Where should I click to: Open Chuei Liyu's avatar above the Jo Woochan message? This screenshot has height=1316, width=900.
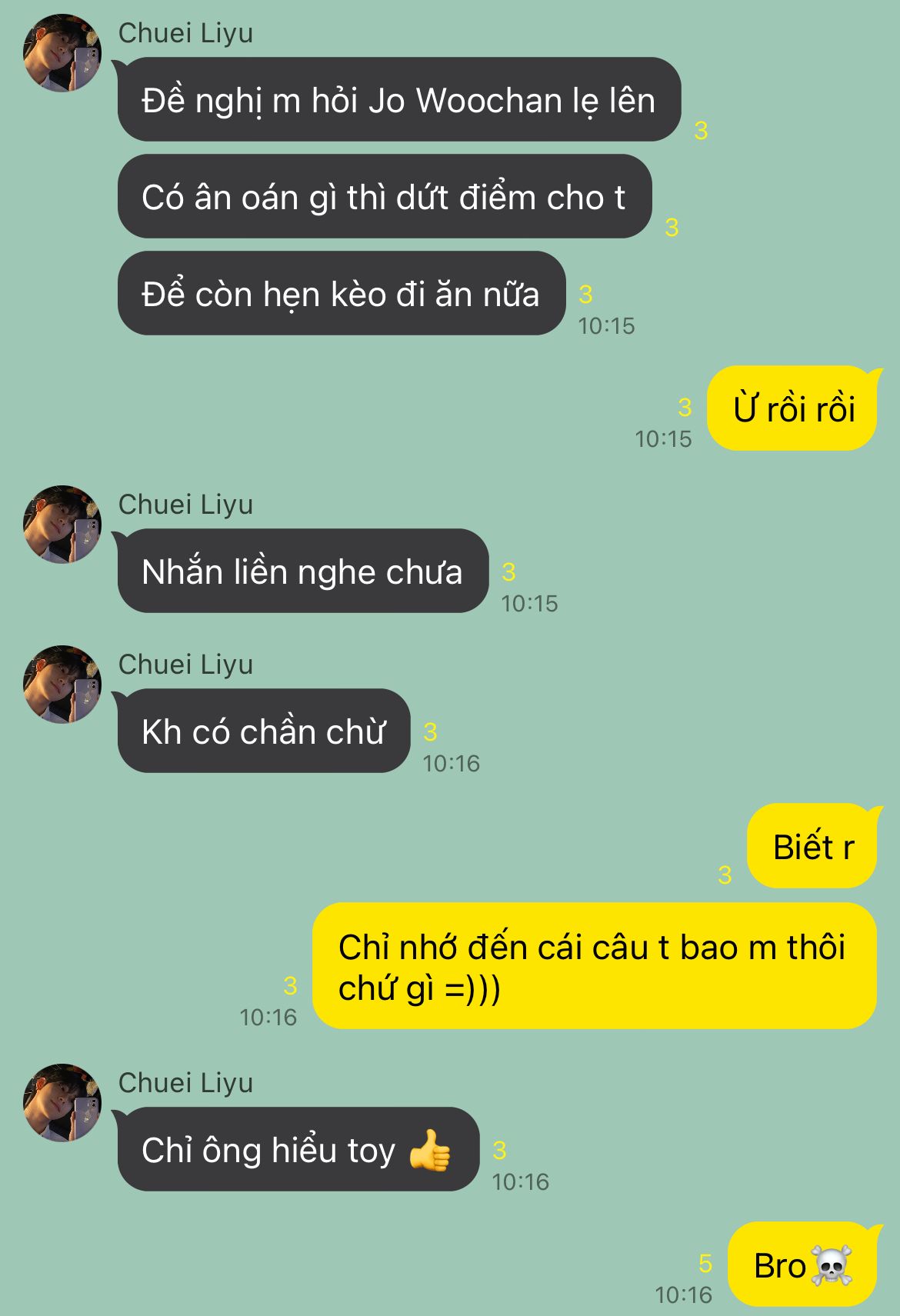click(x=62, y=53)
